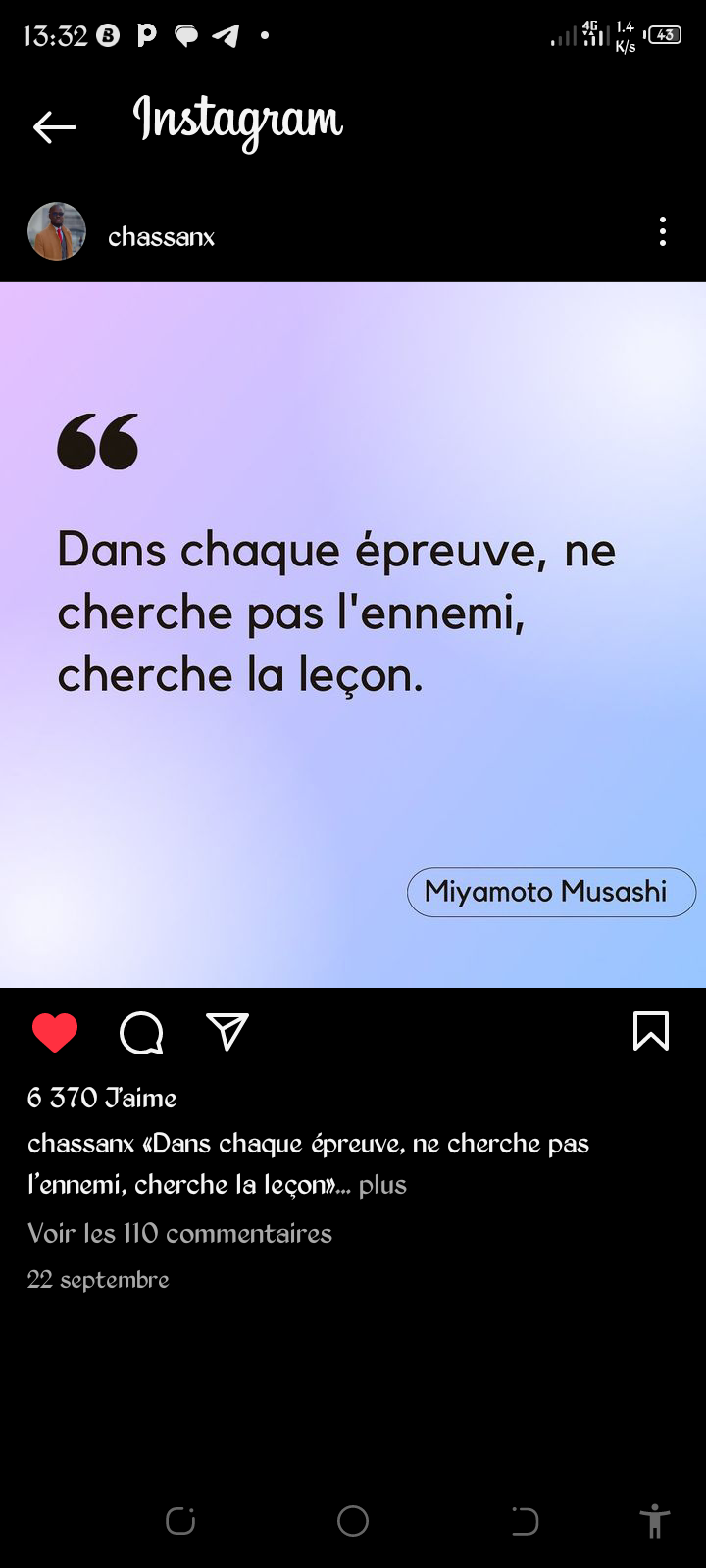Voir les 110 commentaires
Image resolution: width=706 pixels, height=1568 pixels.
(x=179, y=1233)
